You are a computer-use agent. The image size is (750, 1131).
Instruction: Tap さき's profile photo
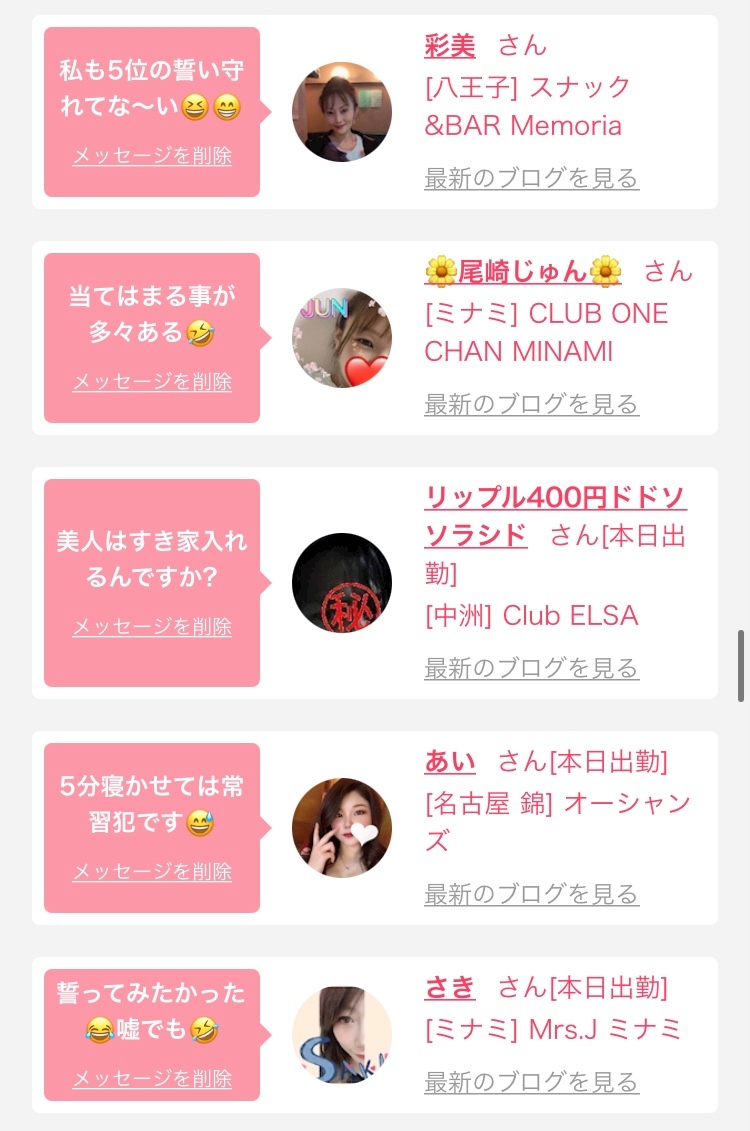pos(342,1034)
